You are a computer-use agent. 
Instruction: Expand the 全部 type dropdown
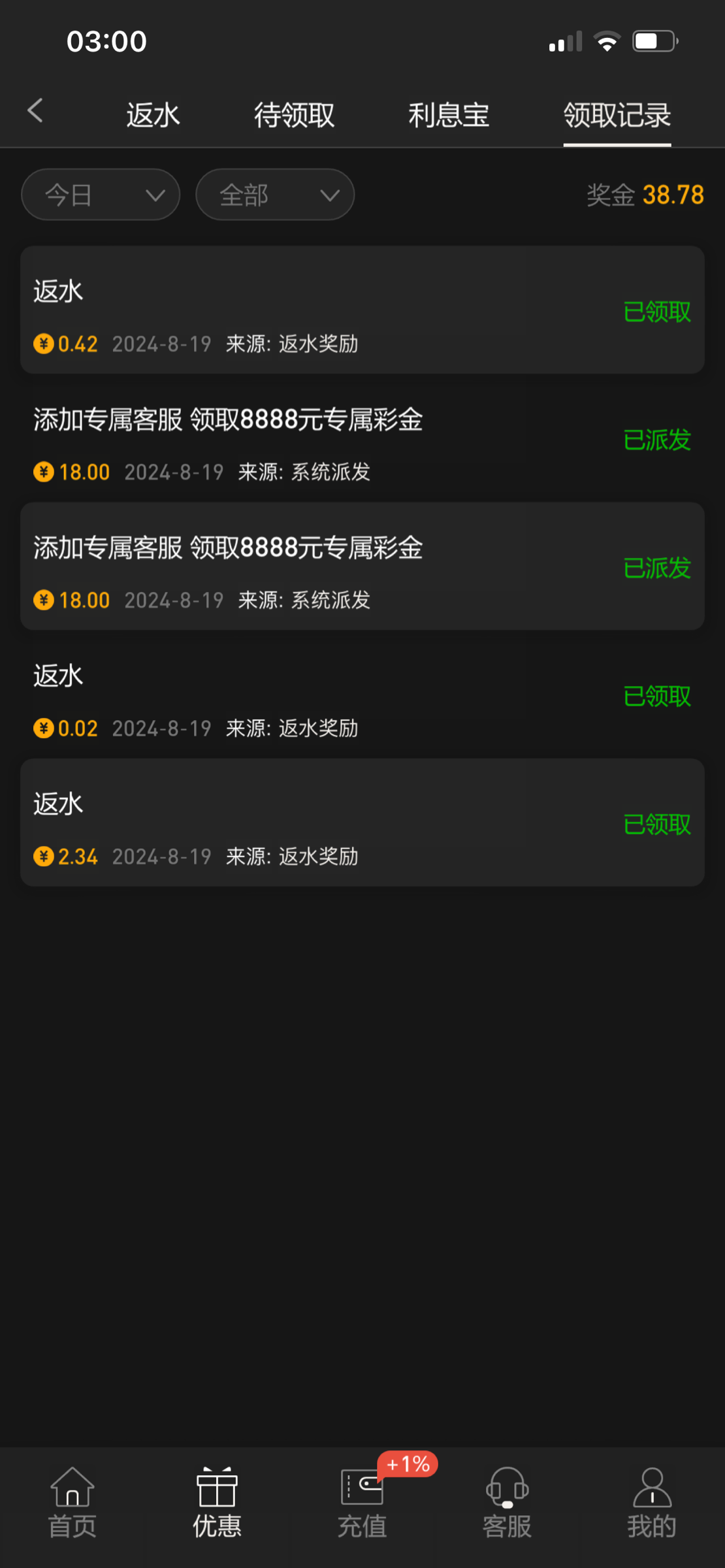[275, 195]
